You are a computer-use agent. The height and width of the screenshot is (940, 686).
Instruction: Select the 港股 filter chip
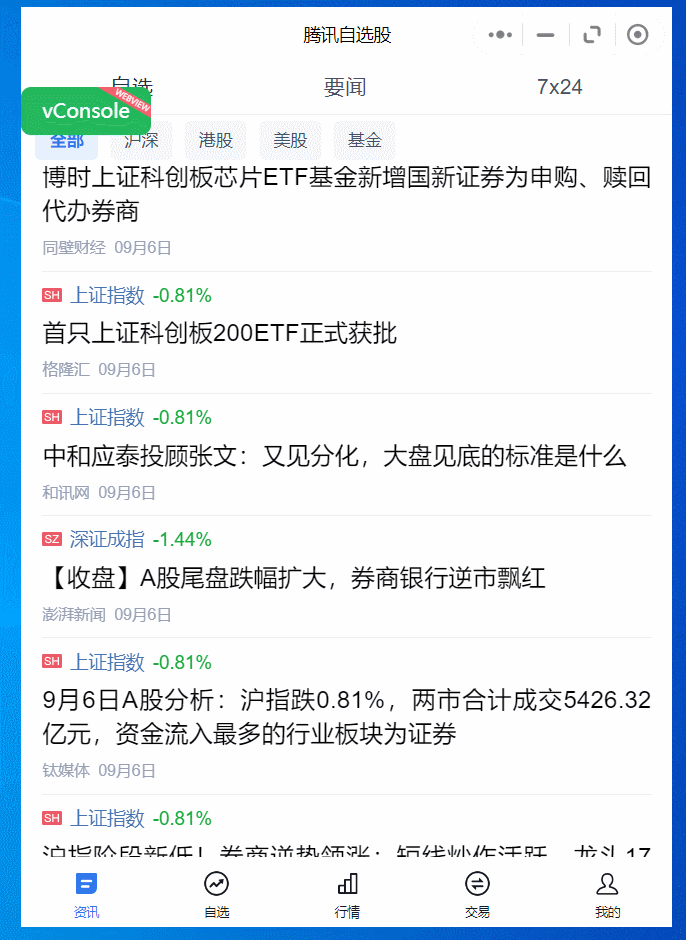click(216, 141)
